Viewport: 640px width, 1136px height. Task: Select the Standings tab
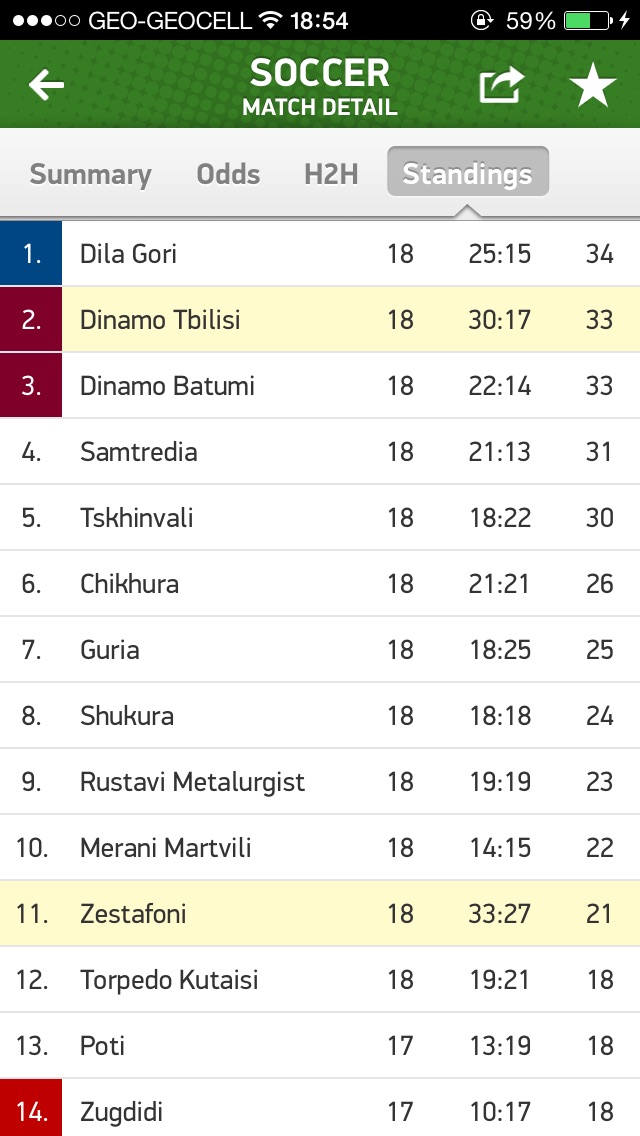[467, 175]
